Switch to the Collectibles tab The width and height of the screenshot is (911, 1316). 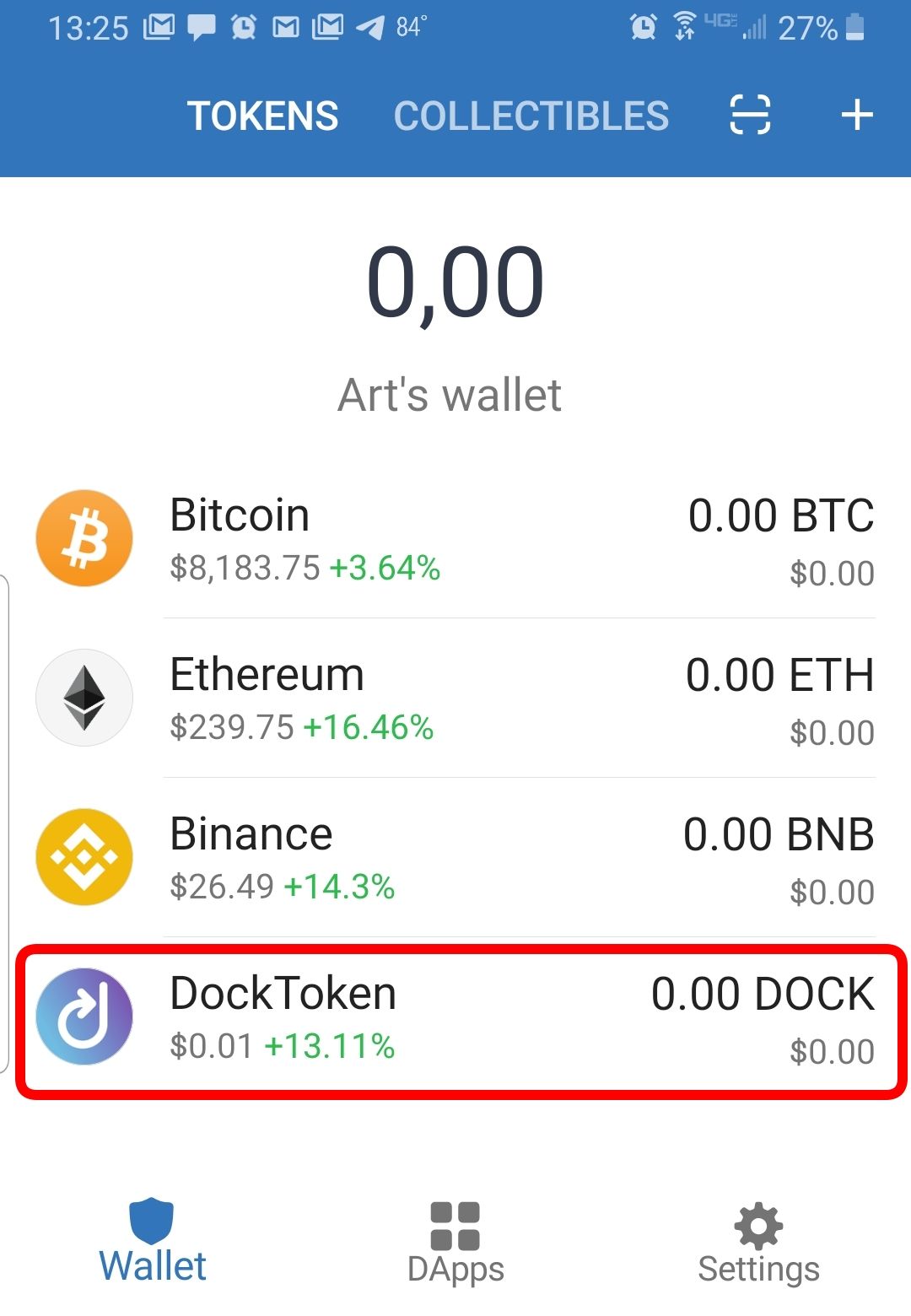point(531,116)
